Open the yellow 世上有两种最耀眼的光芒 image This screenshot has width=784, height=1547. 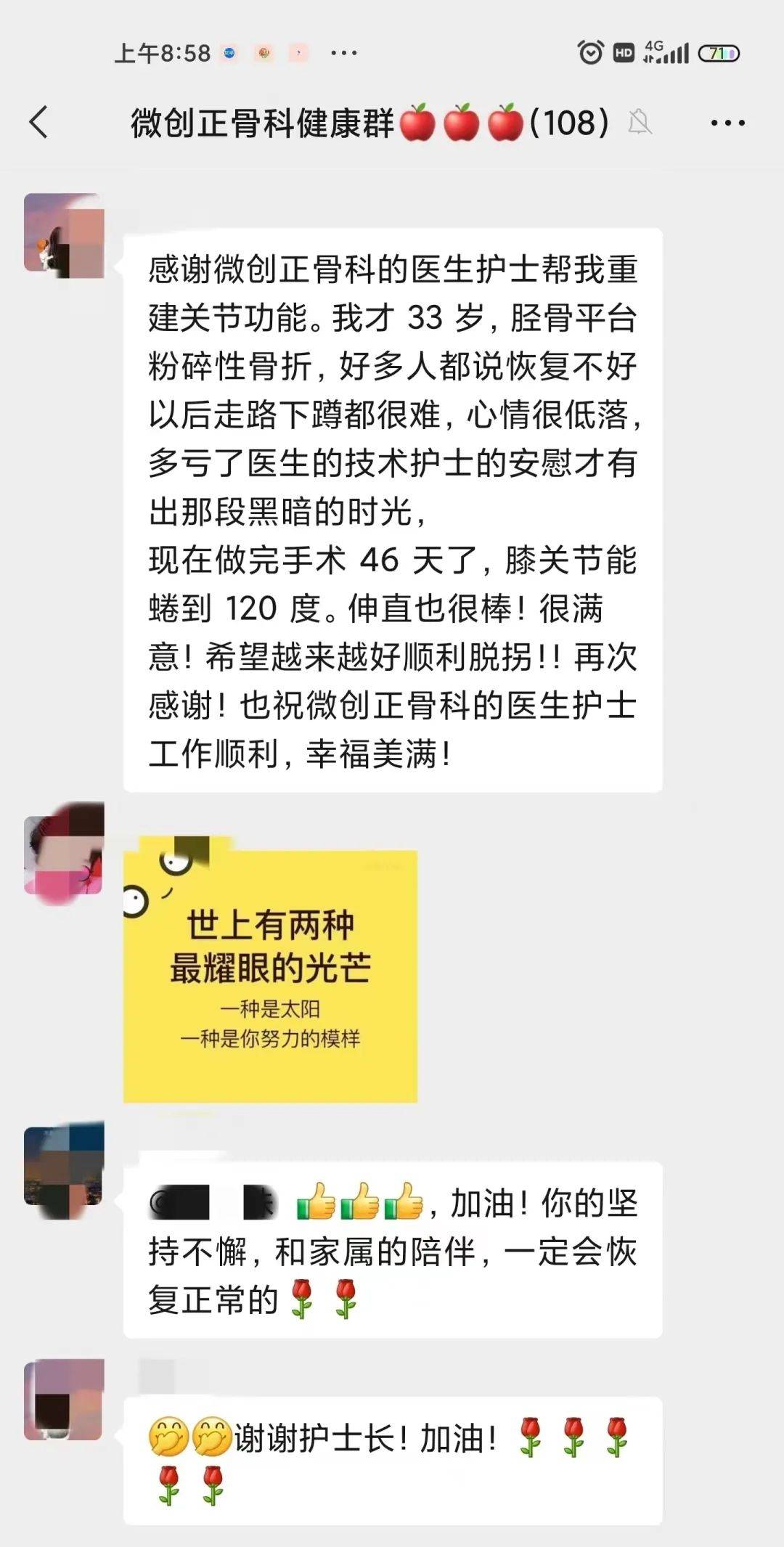(270, 973)
